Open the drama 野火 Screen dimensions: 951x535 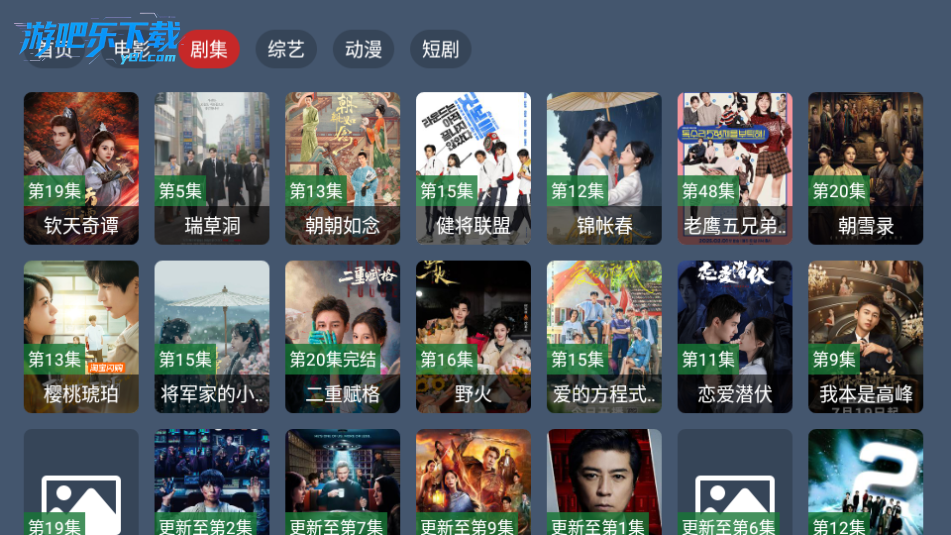pos(473,337)
